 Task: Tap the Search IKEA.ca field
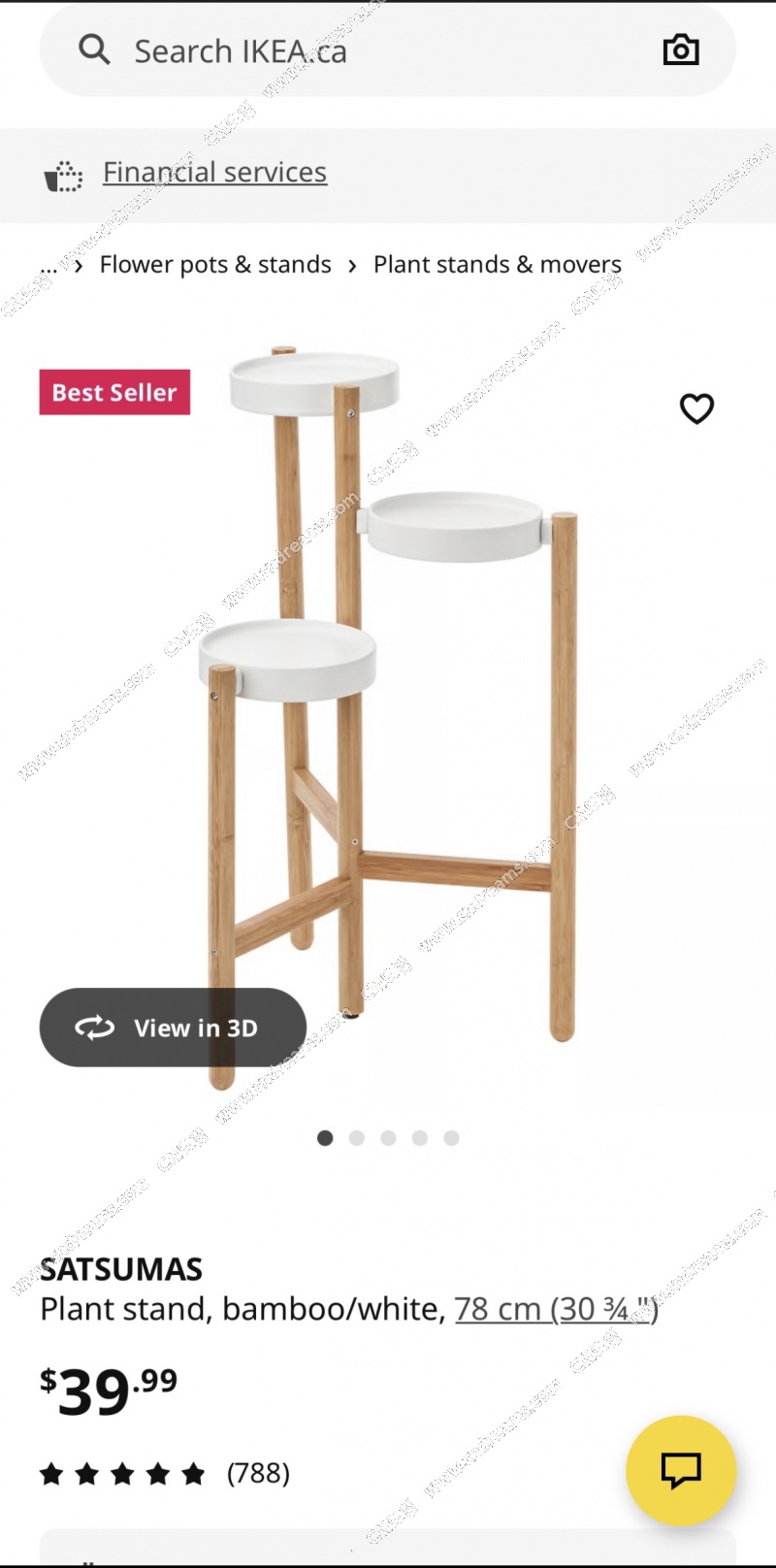pos(369,50)
